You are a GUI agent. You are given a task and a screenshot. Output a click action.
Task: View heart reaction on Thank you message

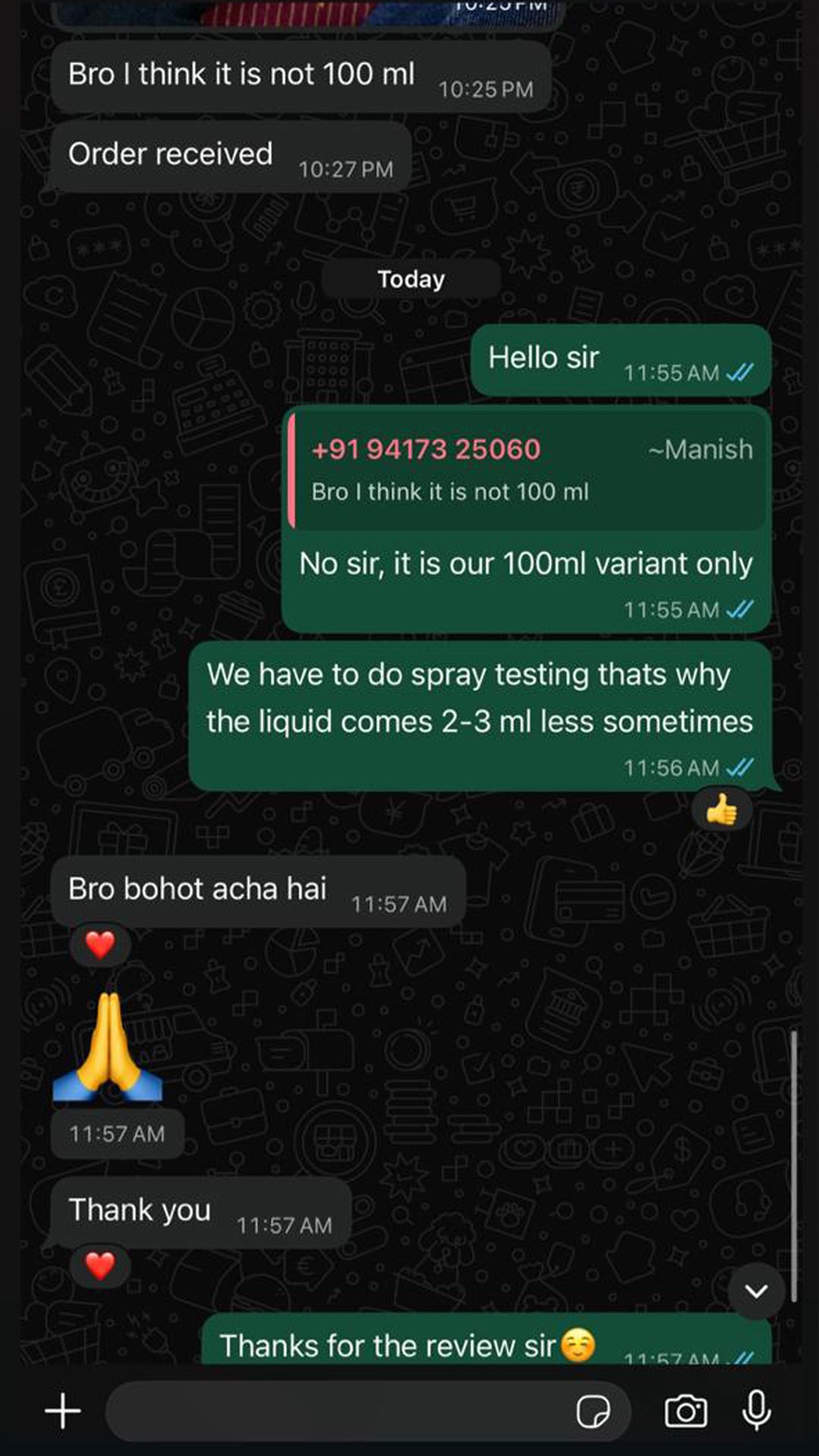tap(100, 1266)
